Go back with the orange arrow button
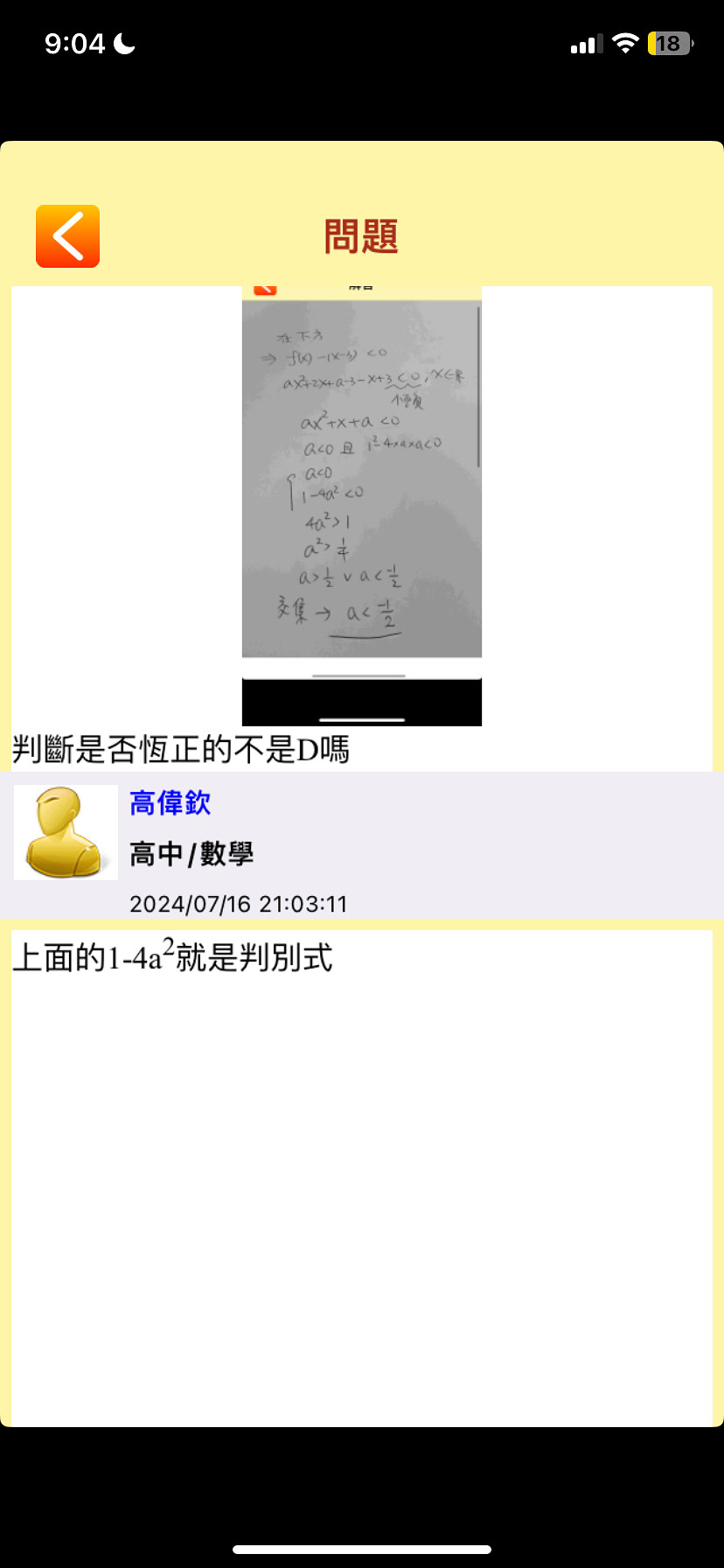The height and width of the screenshot is (1568, 724). click(x=67, y=236)
